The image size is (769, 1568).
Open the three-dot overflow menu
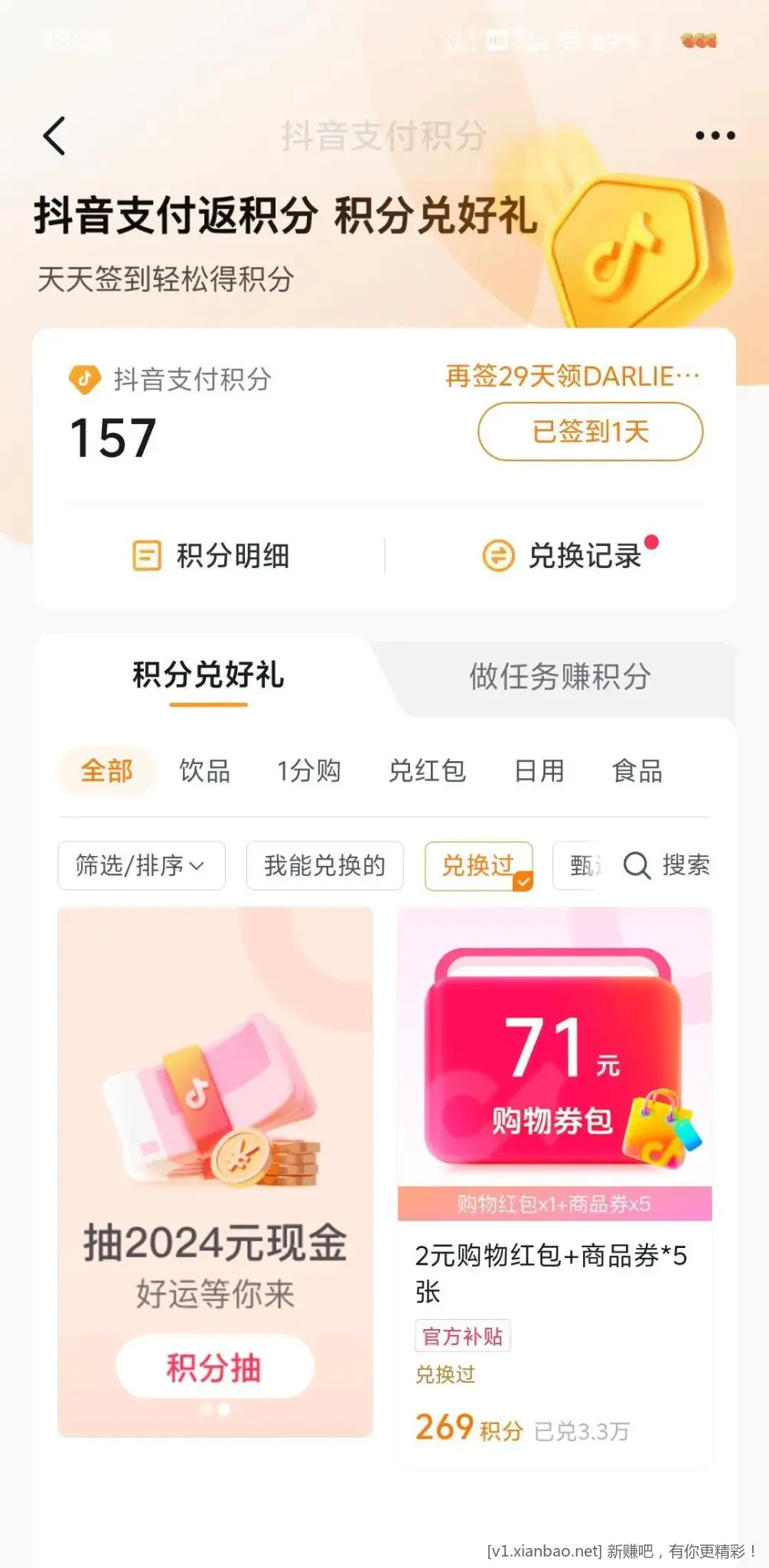715,136
